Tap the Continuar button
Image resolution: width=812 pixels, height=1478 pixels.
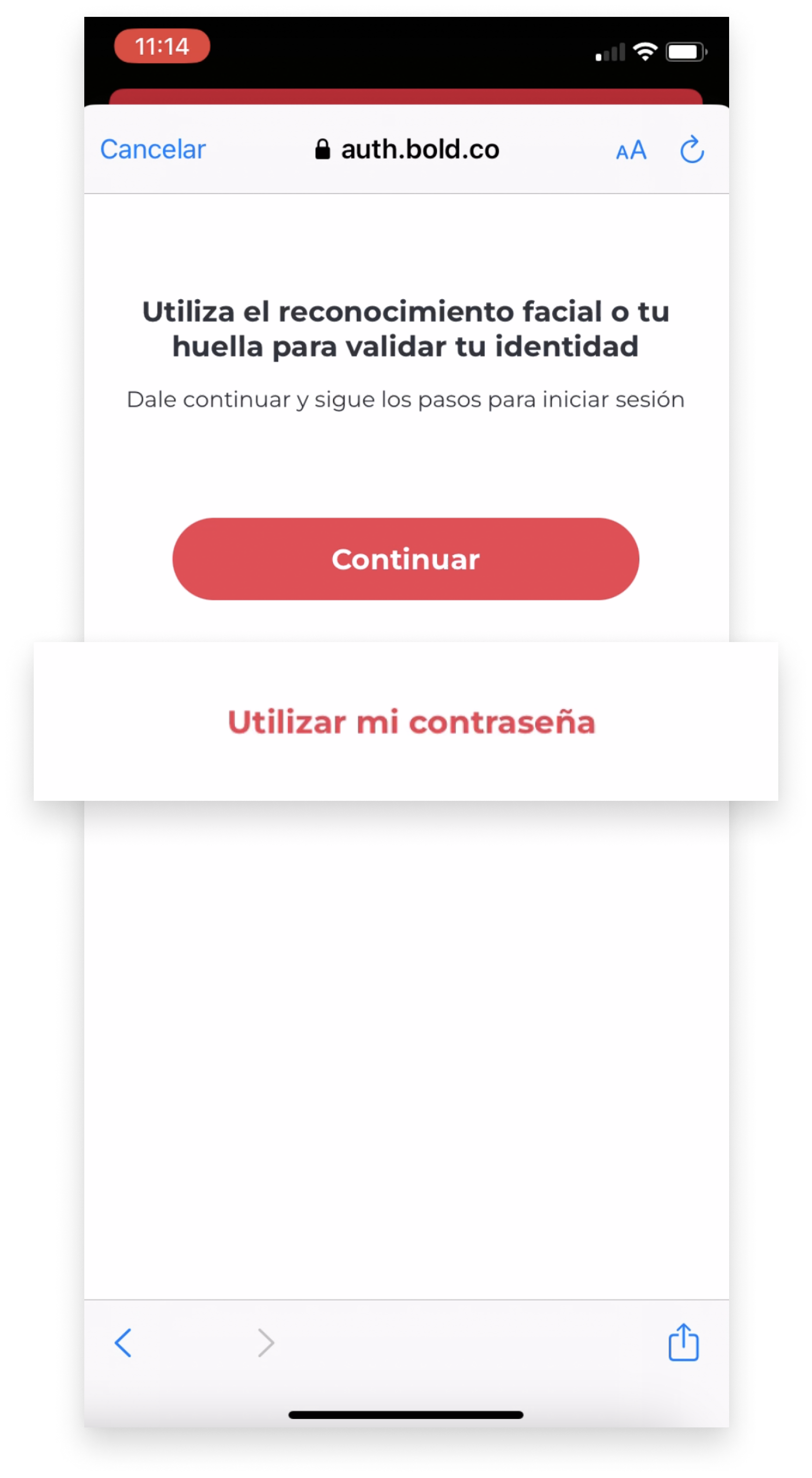click(405, 559)
